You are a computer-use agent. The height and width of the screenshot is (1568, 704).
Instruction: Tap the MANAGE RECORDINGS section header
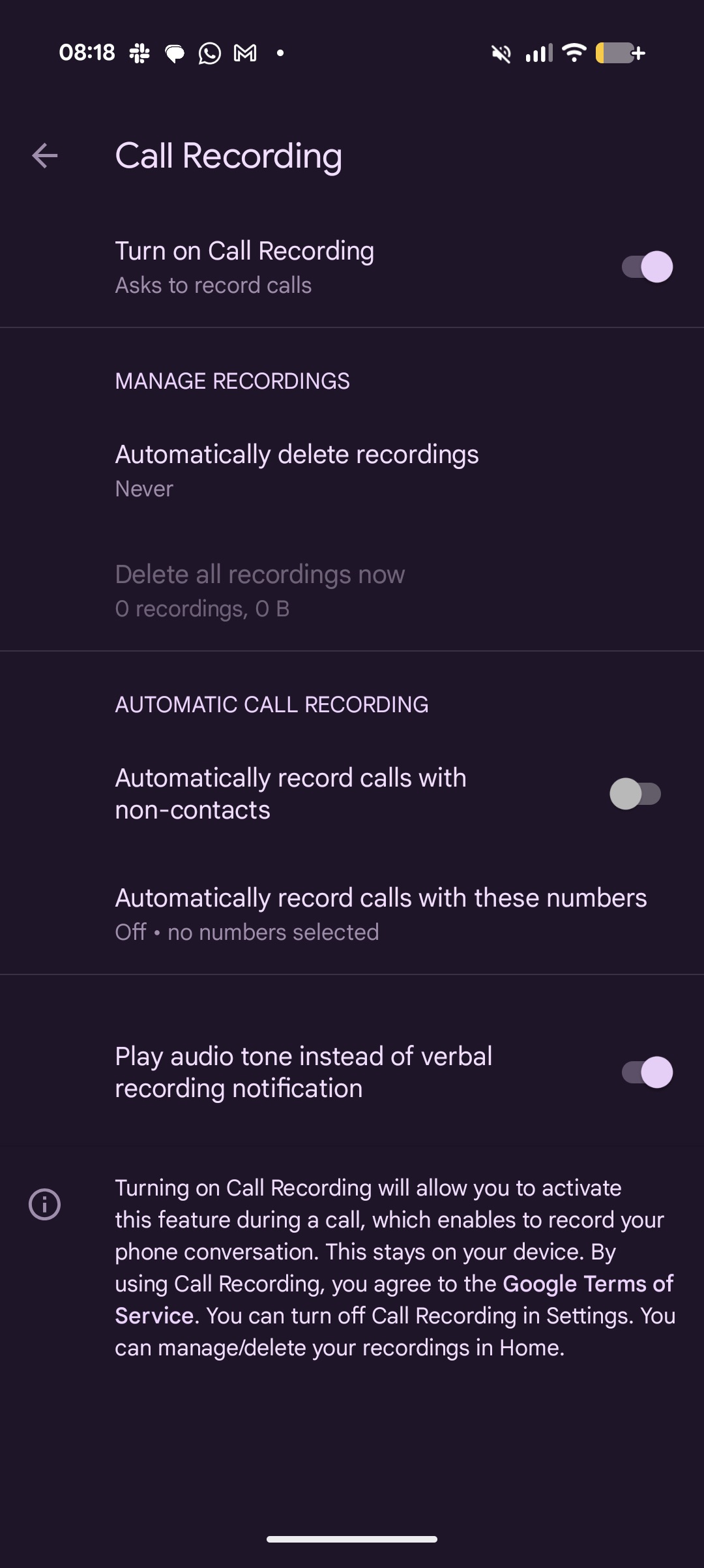pyautogui.click(x=232, y=380)
